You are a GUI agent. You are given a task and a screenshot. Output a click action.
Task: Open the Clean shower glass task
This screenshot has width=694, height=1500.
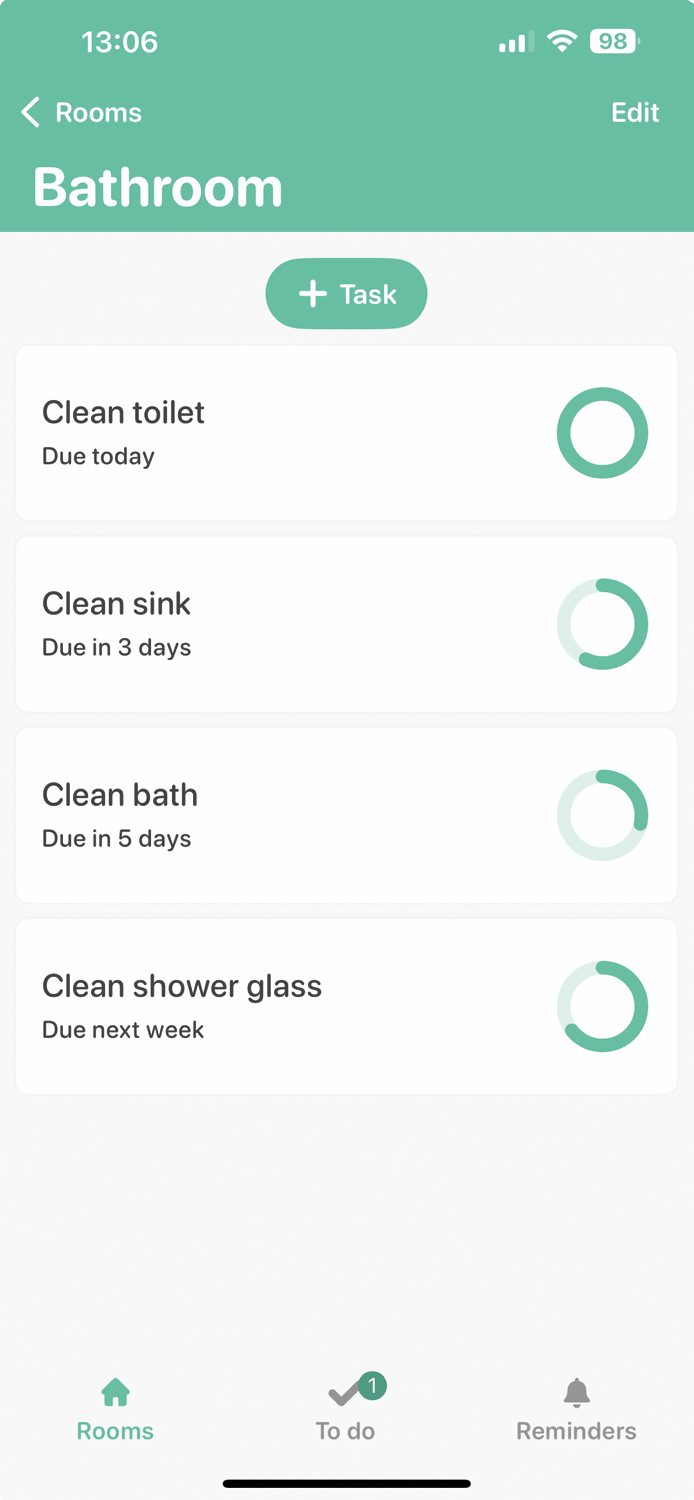346,1006
